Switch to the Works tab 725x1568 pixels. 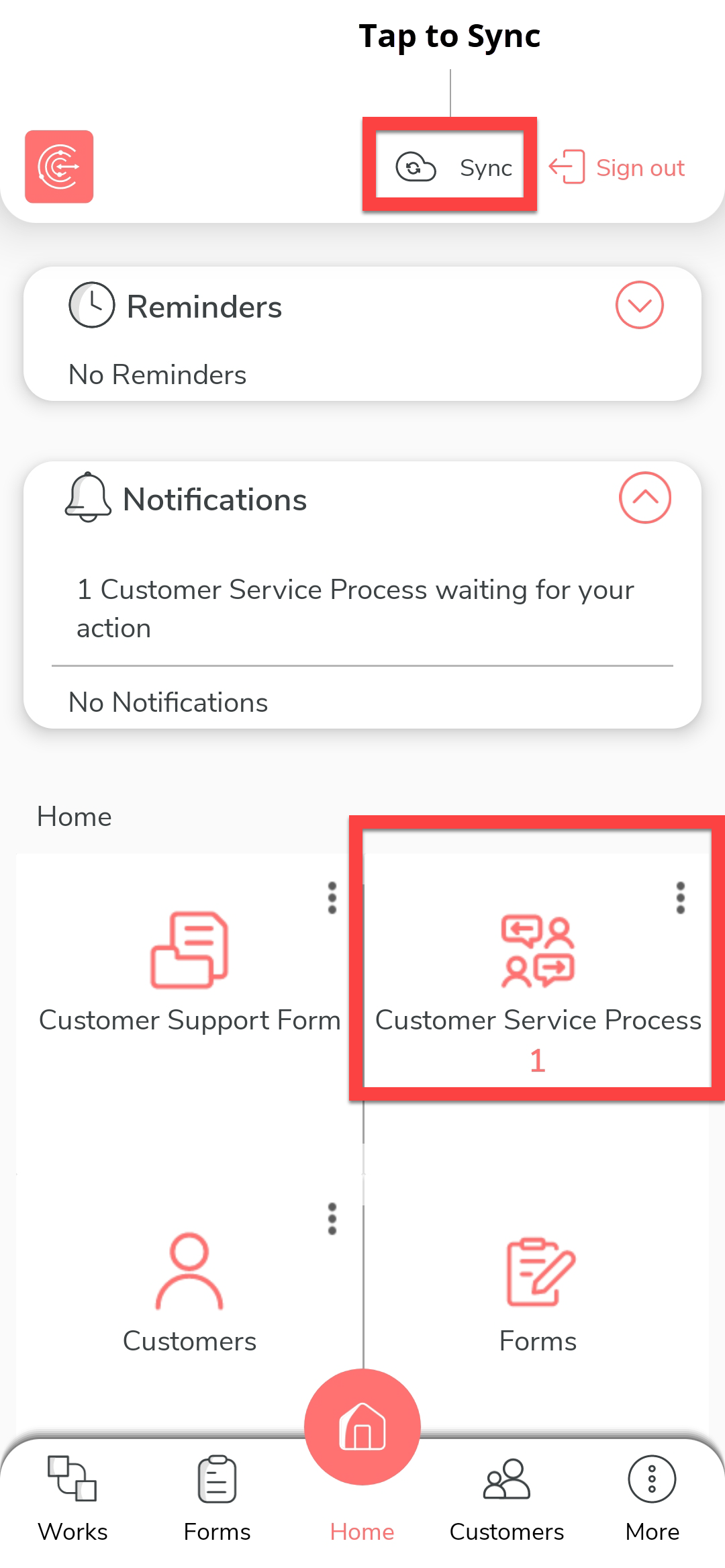click(72, 1499)
